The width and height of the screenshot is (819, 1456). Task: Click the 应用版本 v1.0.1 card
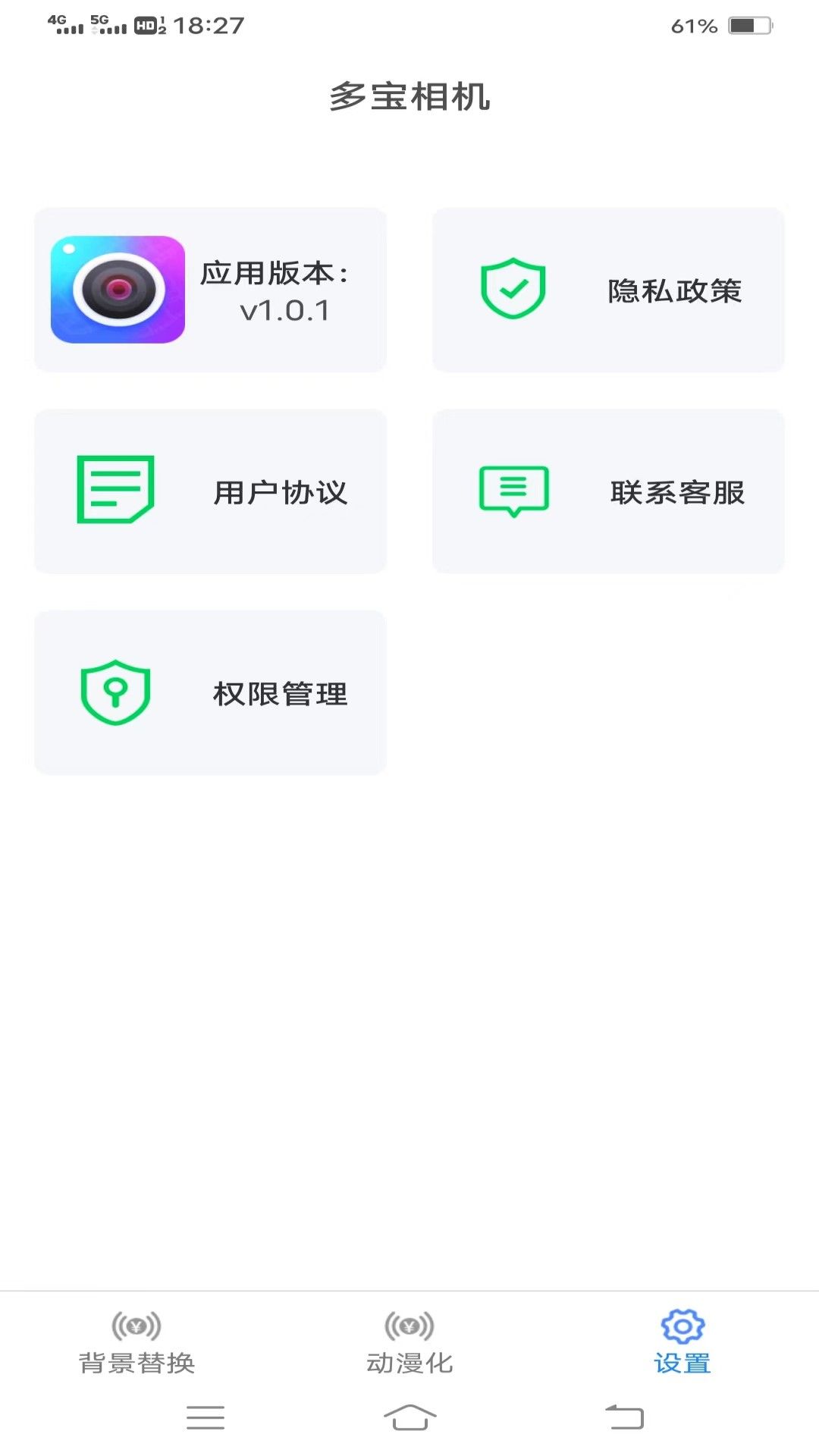(x=210, y=288)
